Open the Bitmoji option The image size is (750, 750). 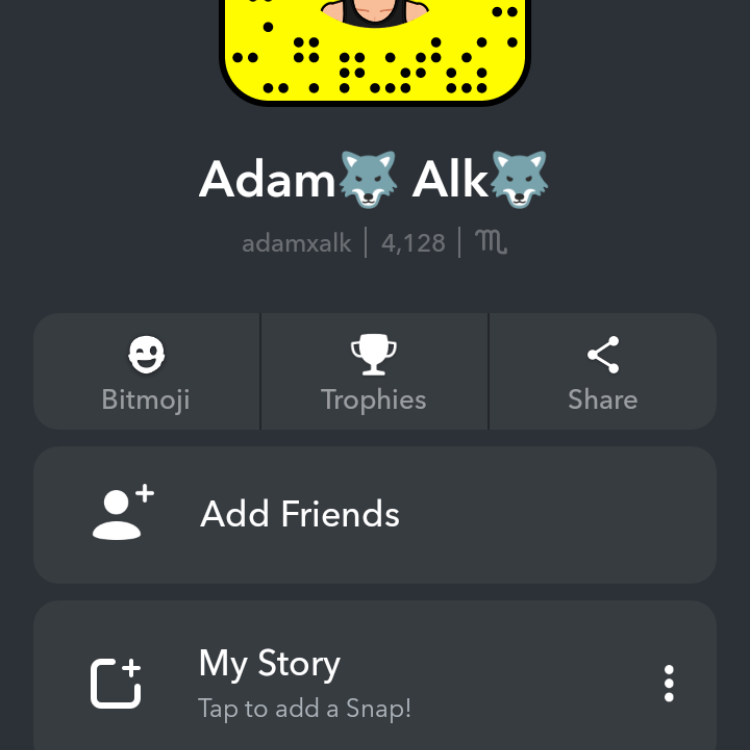pos(146,372)
